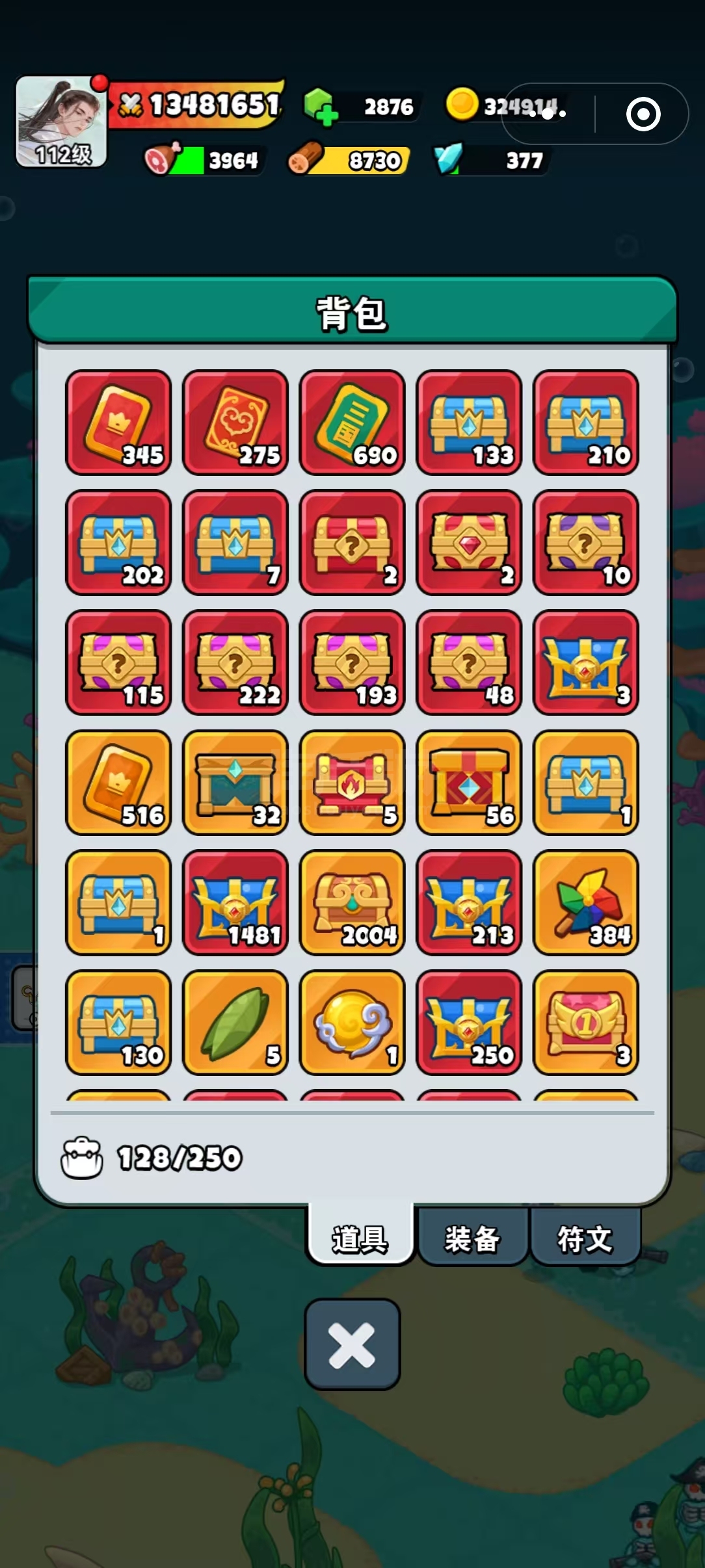Screen dimensions: 705x1568
Task: Select the purple mystery chest with 222
Action: tap(235, 662)
